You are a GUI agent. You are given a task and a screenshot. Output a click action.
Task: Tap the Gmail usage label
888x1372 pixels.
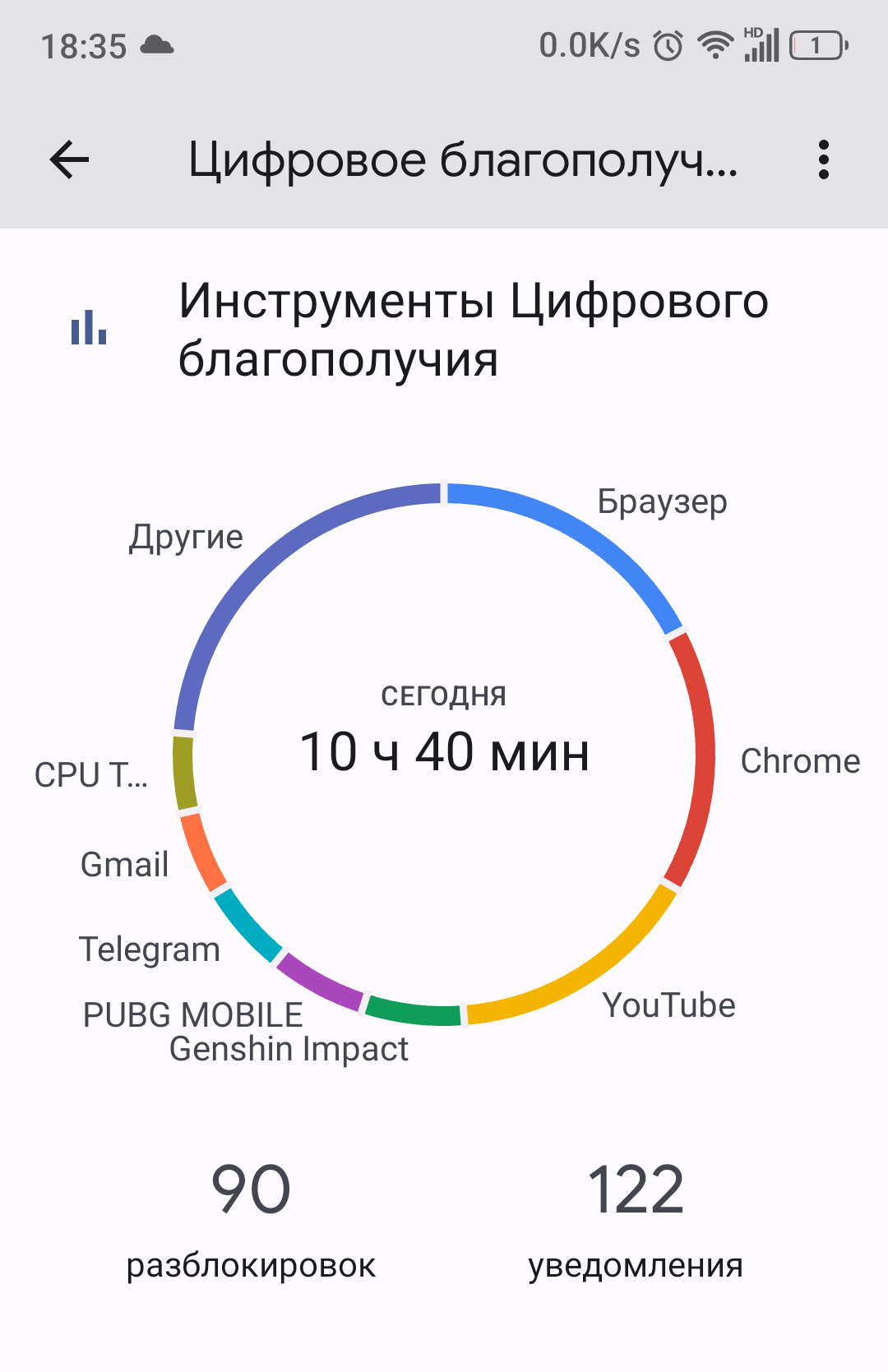[x=124, y=865]
